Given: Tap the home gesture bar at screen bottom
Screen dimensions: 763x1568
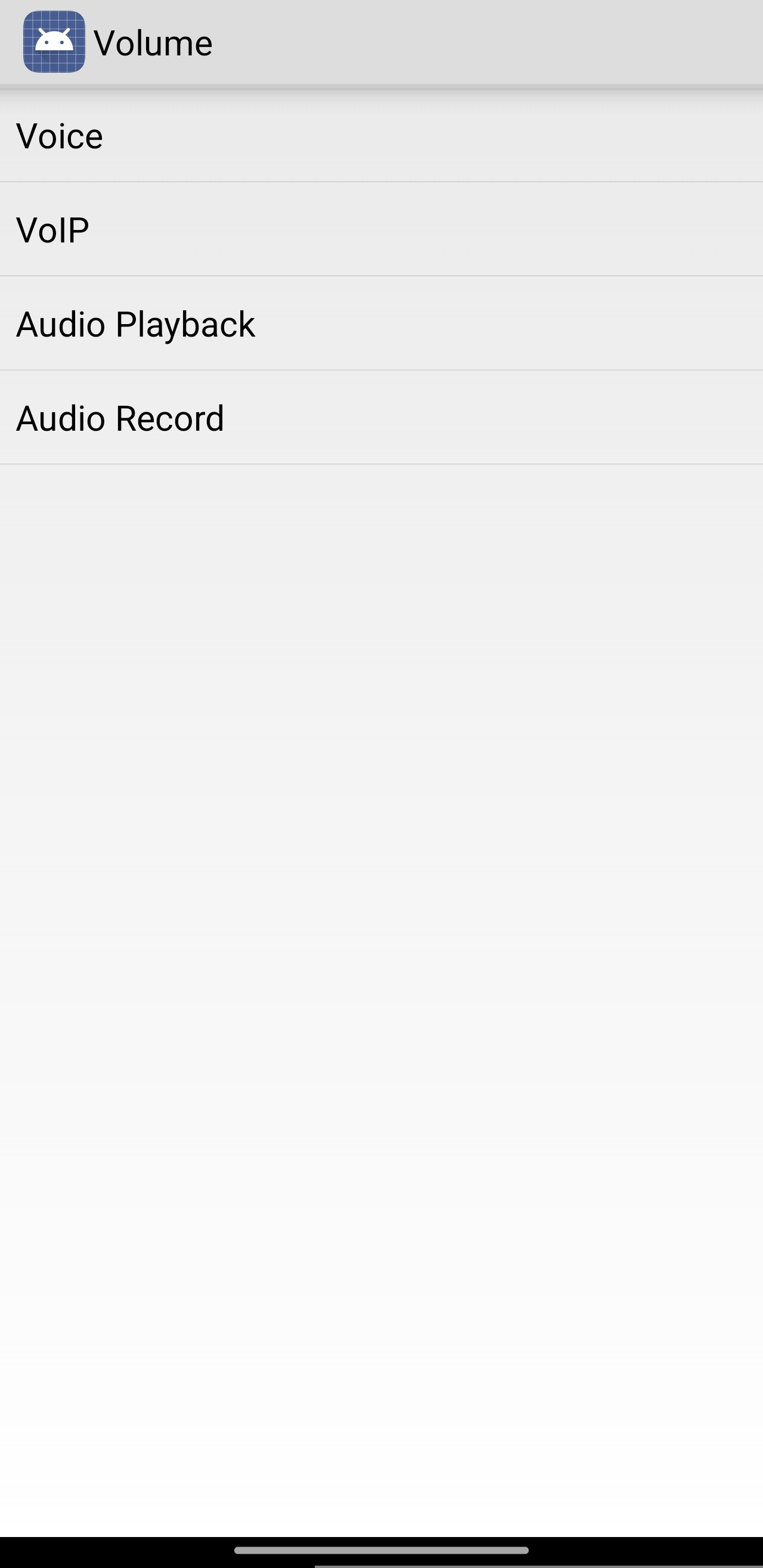Looking at the screenshot, I should click(x=381, y=1550).
